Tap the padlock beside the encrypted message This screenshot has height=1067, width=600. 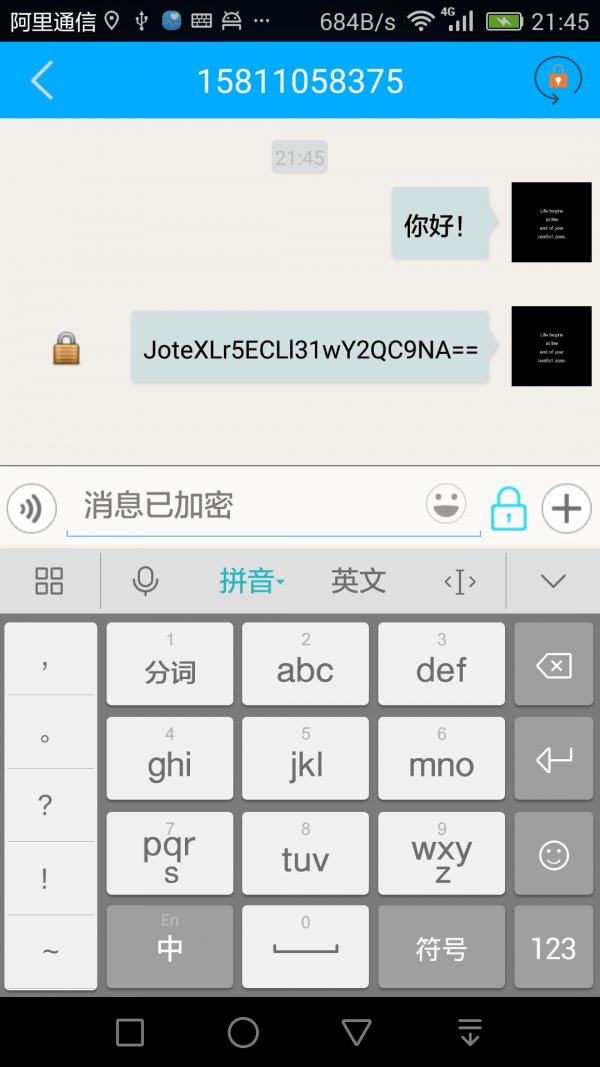click(66, 349)
